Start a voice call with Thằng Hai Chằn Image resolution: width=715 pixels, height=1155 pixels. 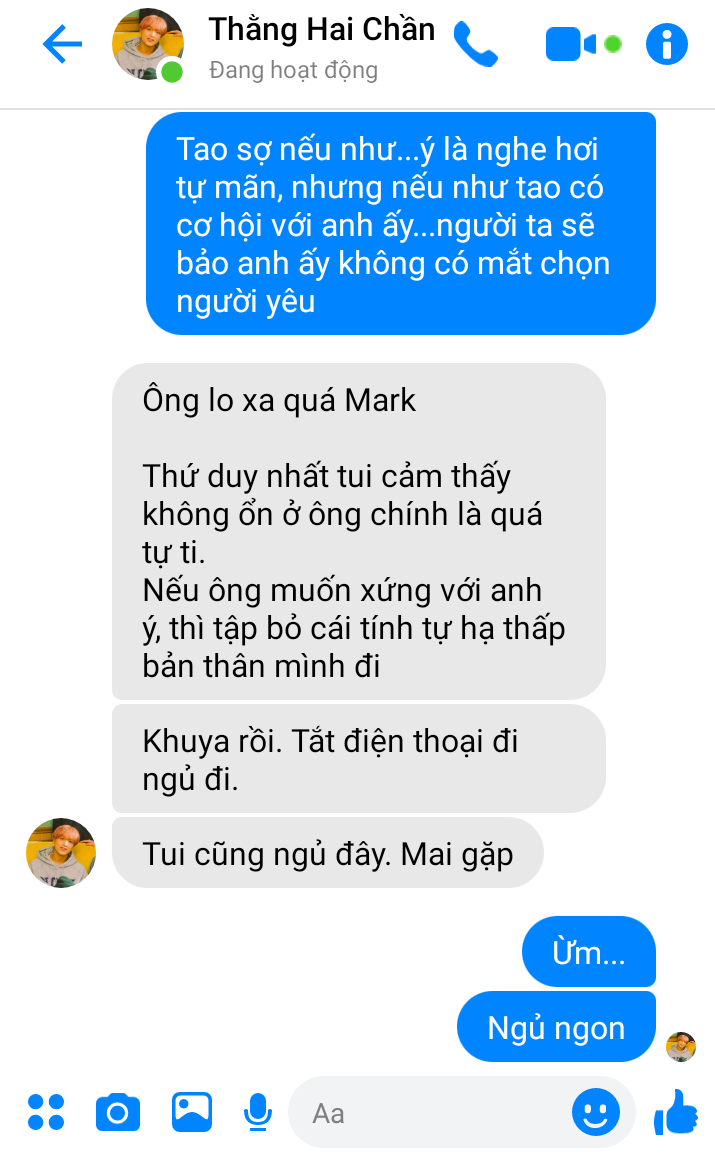pyautogui.click(x=475, y=44)
